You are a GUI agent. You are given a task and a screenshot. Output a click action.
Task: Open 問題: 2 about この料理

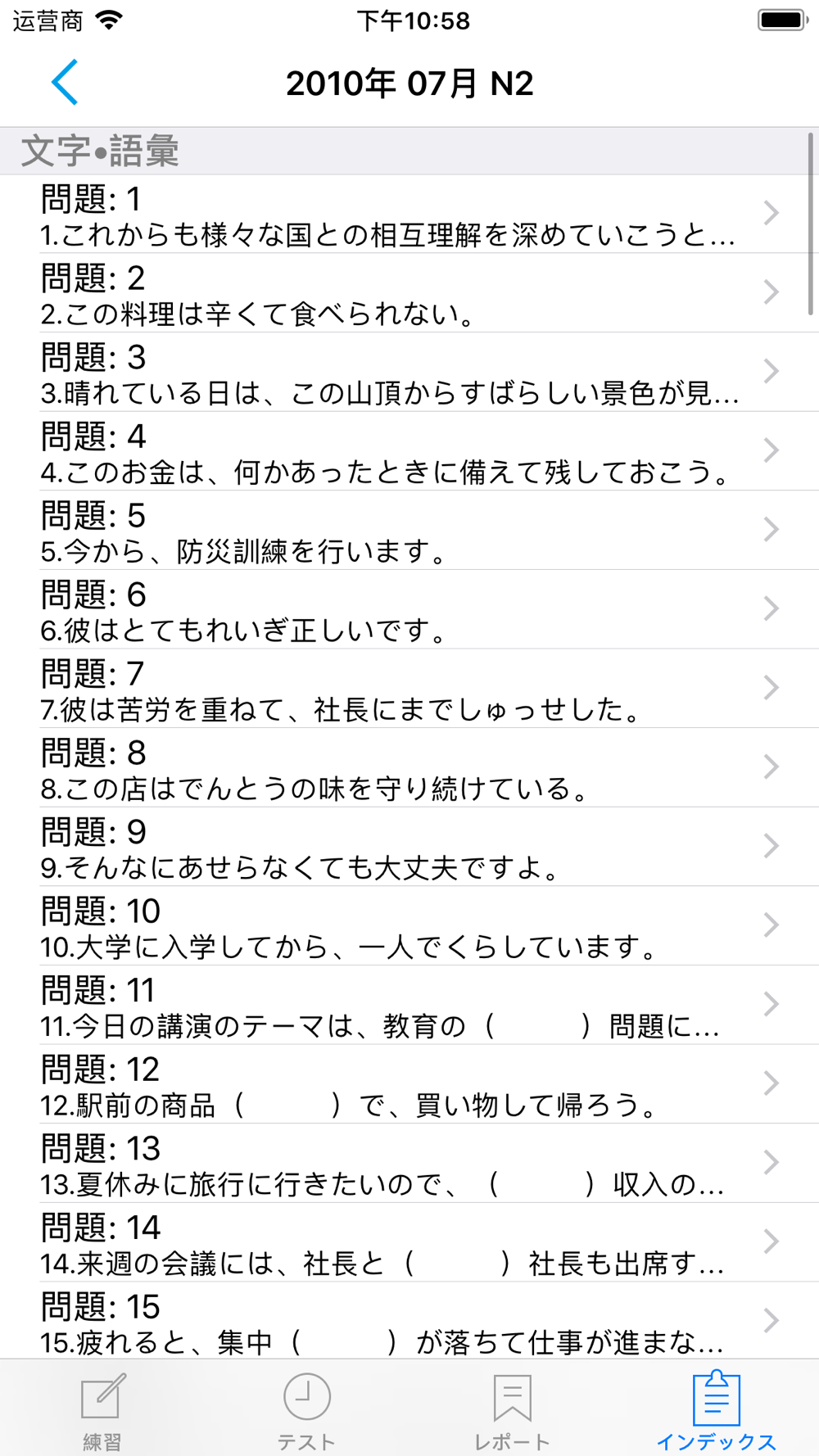[x=409, y=292]
